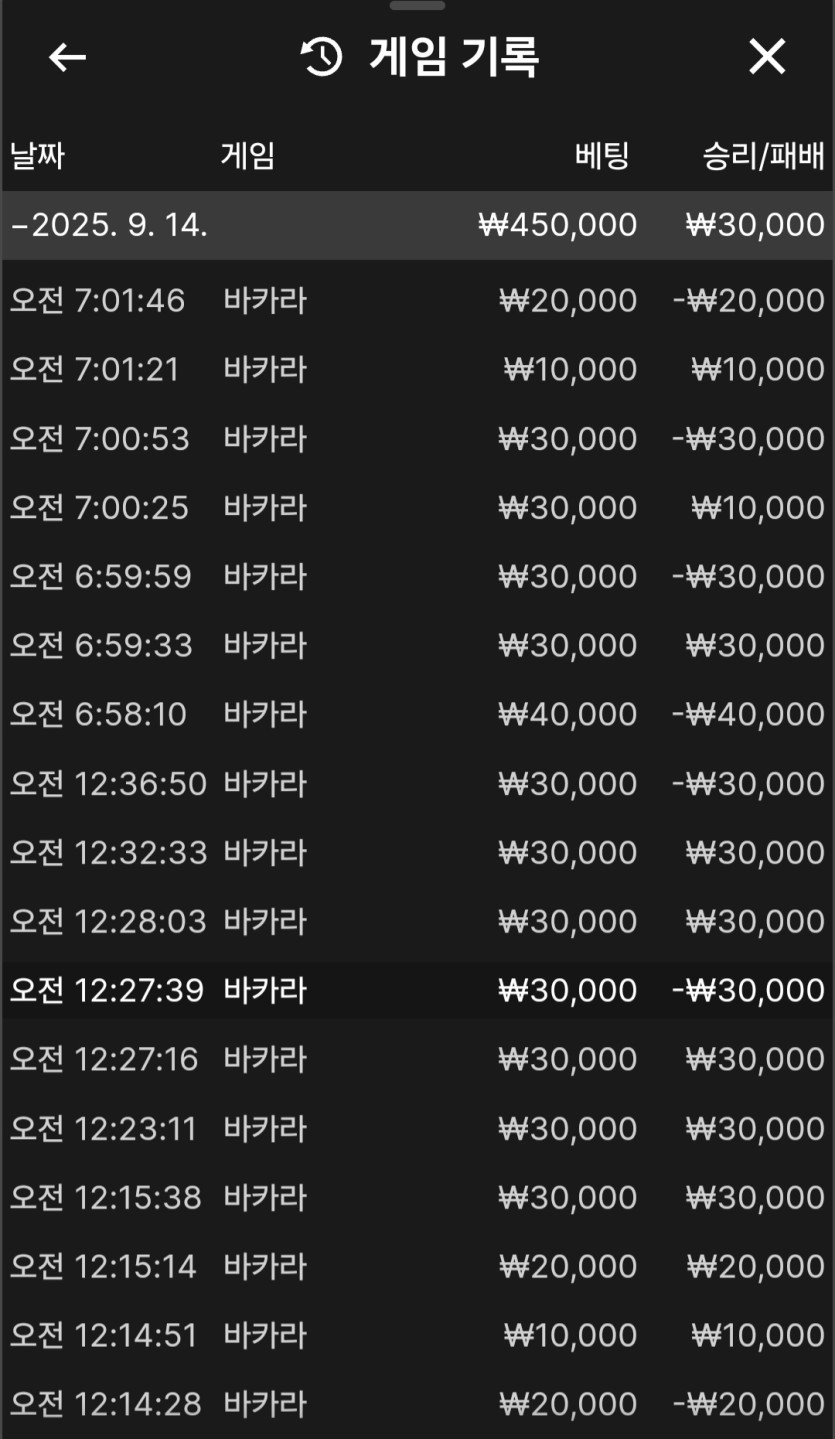Close the game history panel

coord(767,58)
